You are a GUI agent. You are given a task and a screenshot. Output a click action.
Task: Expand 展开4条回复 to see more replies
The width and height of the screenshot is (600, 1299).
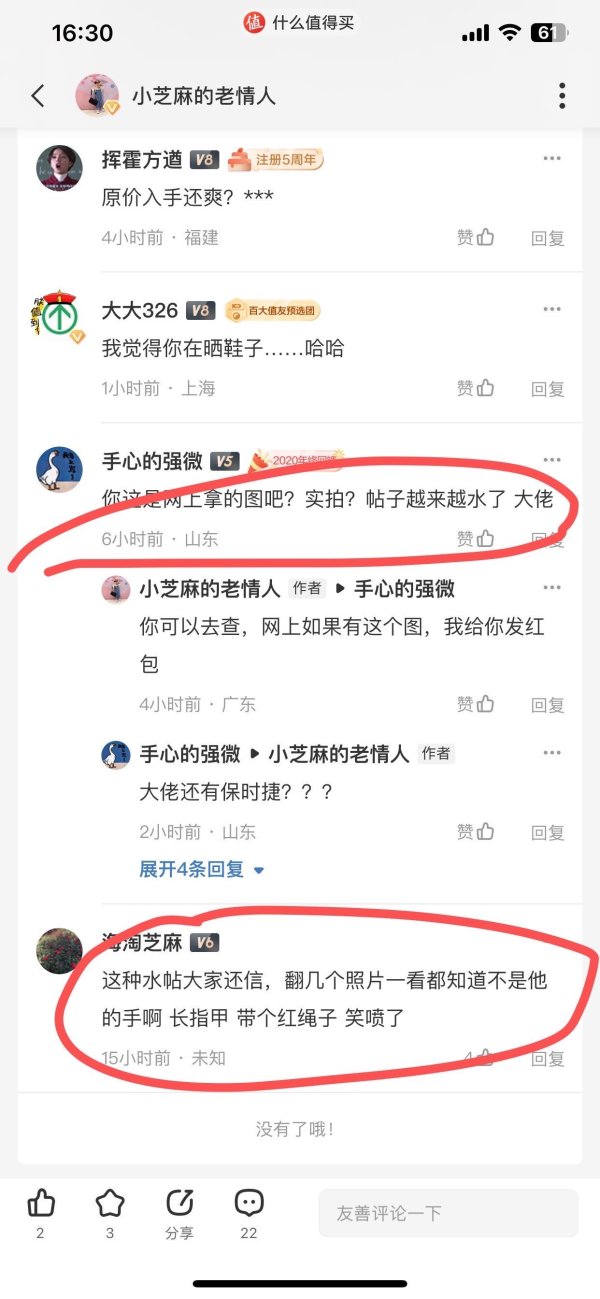pyautogui.click(x=202, y=870)
